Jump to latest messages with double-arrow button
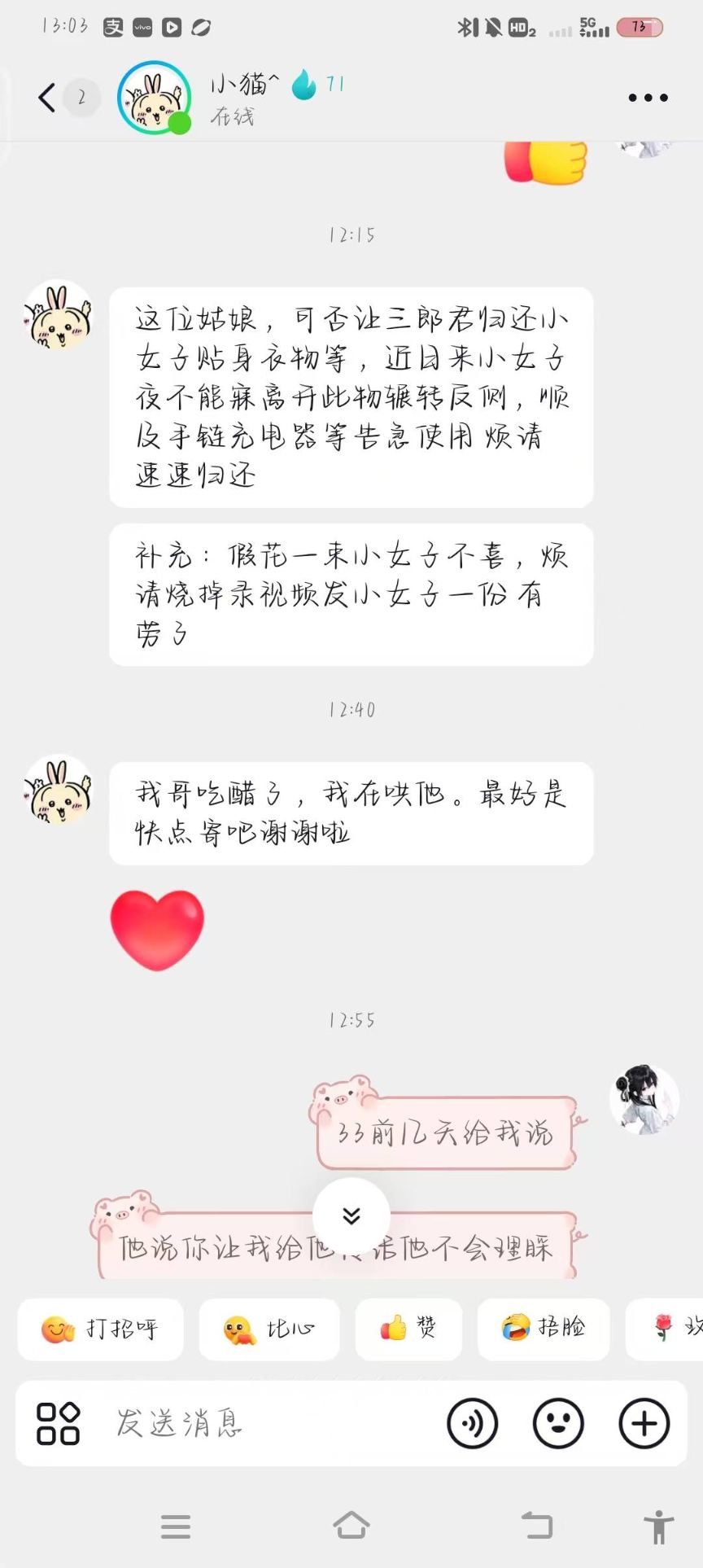The image size is (703, 1568). click(351, 1215)
